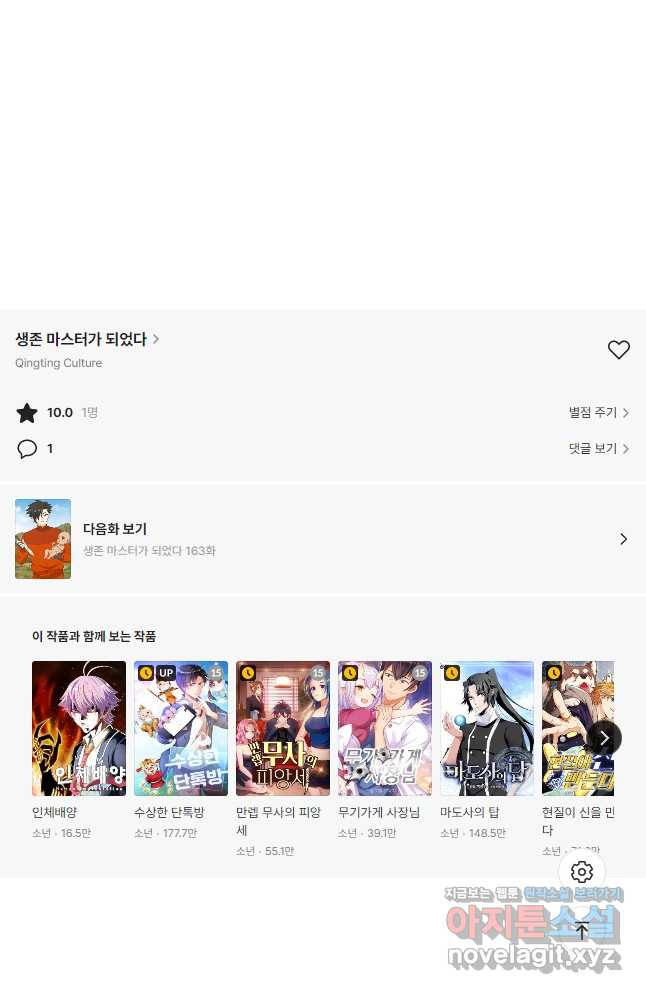Open the 인체배양 webtoon card
Image resolution: width=646 pixels, height=994 pixels.
(x=79, y=728)
